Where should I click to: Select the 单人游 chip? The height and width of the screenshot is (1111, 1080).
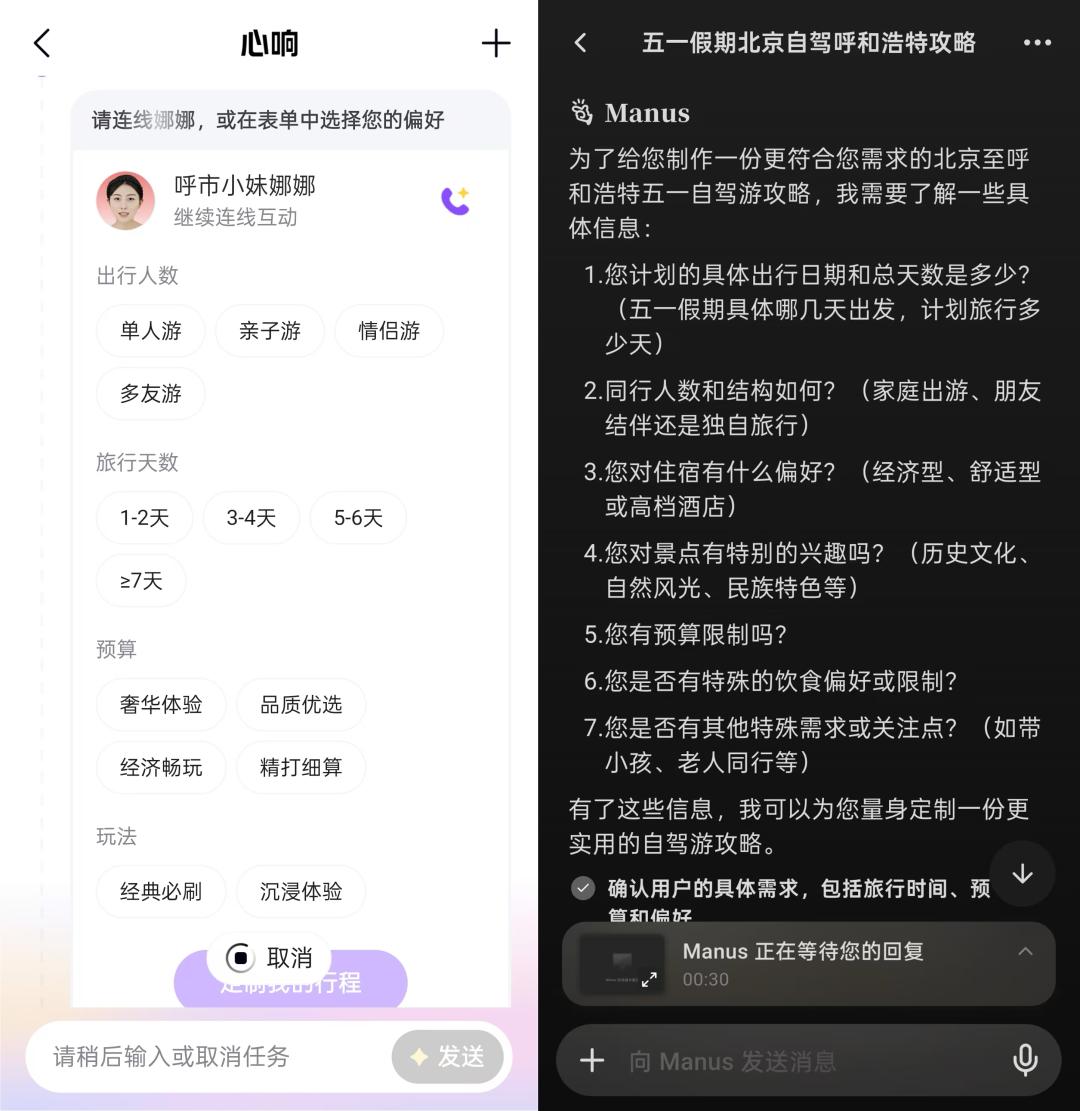(151, 331)
